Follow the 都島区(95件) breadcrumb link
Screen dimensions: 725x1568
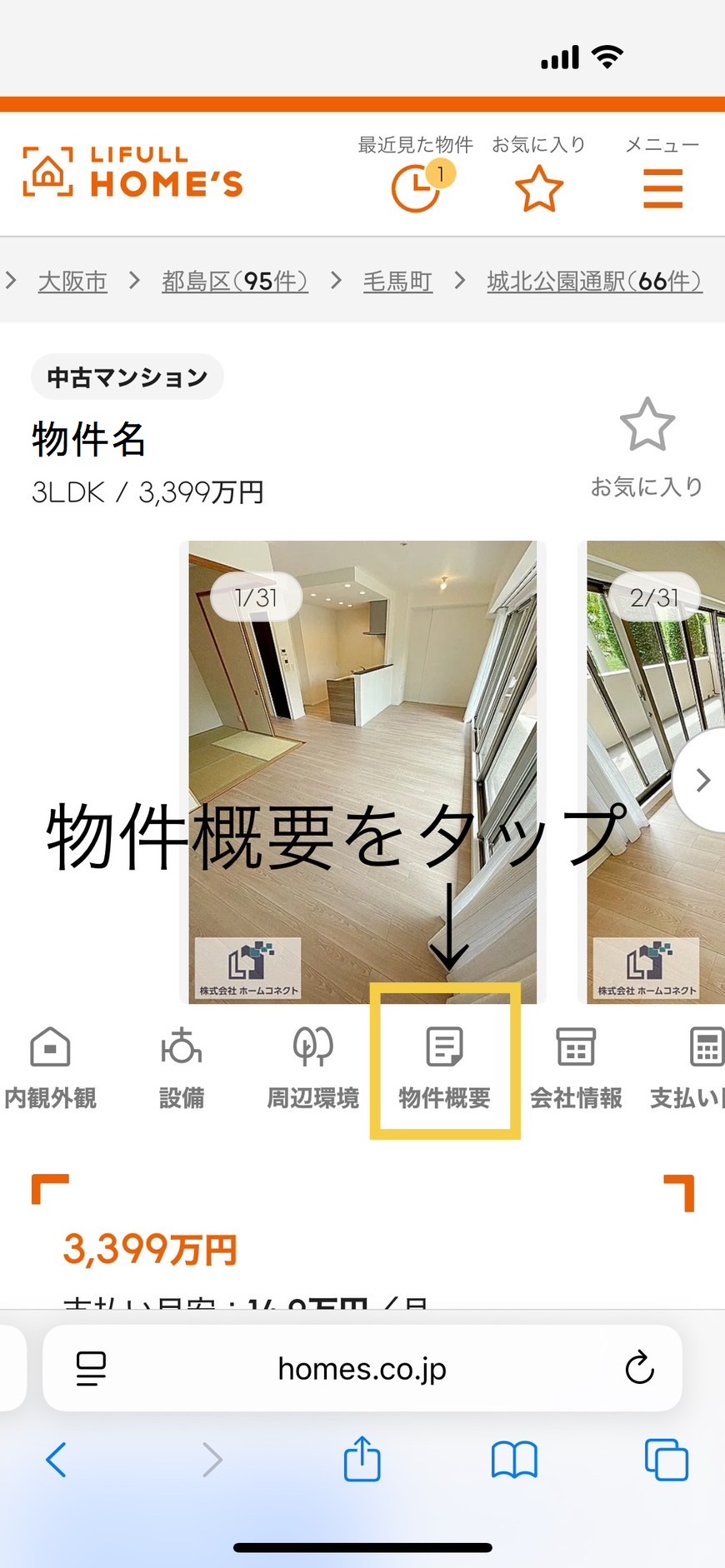235,282
